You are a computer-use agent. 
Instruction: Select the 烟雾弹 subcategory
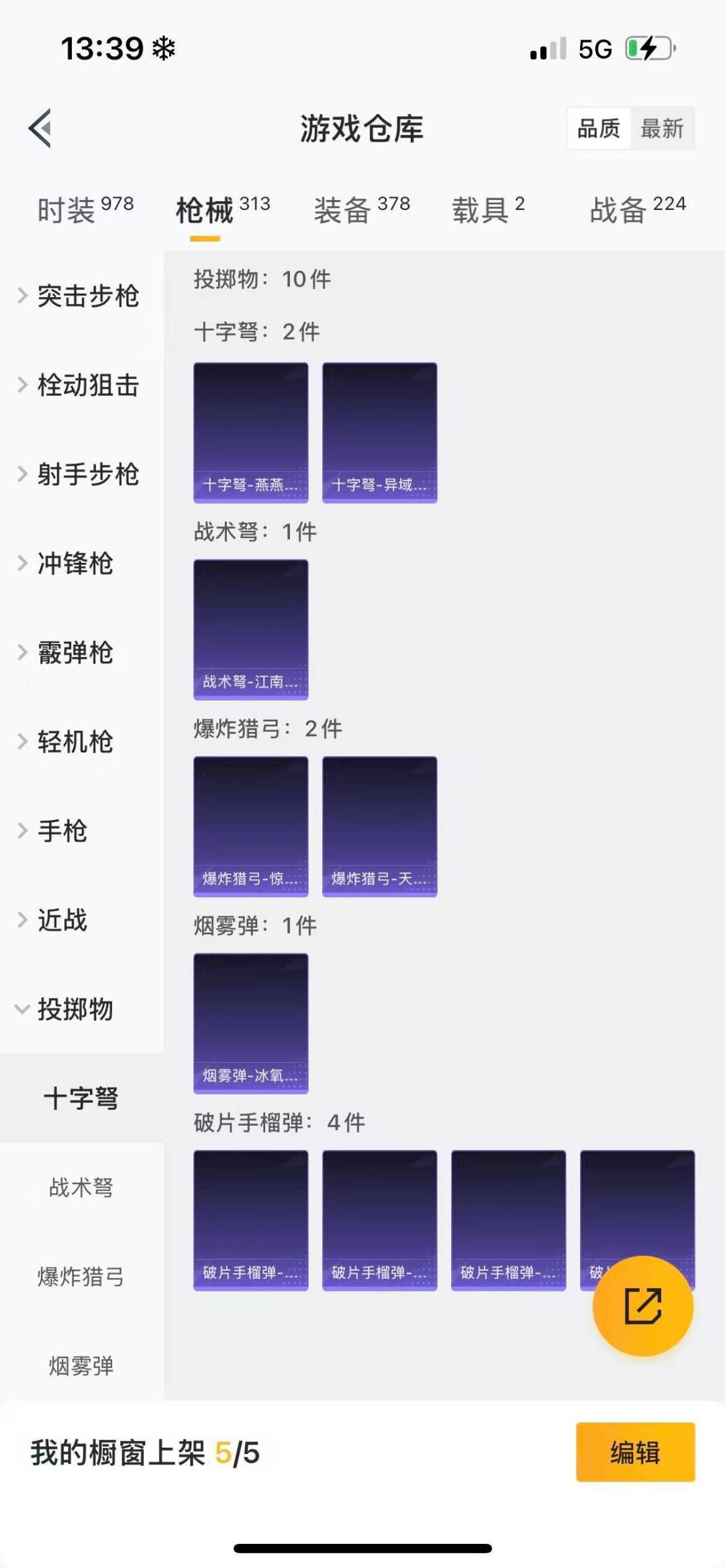point(81,1365)
